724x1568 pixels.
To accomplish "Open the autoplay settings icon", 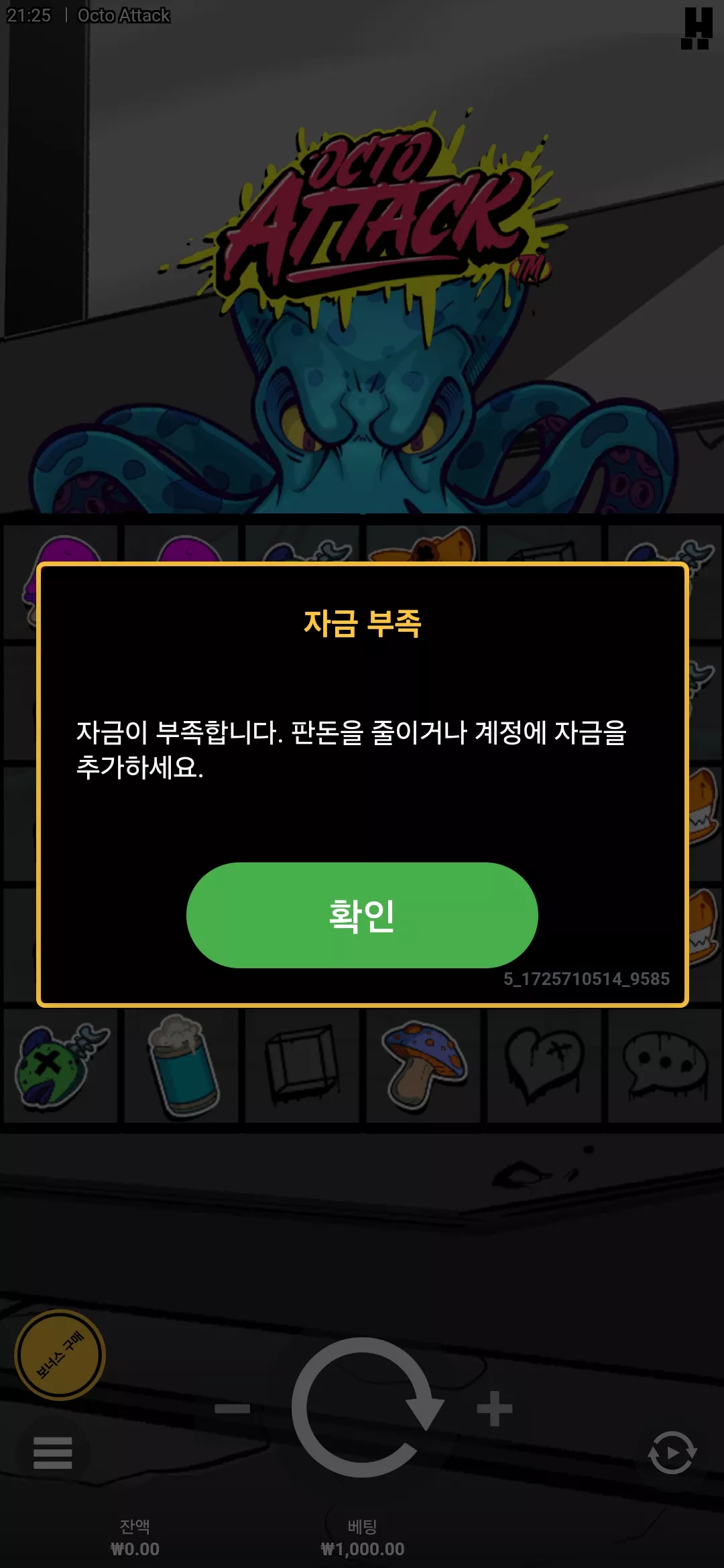I will (x=672, y=1453).
